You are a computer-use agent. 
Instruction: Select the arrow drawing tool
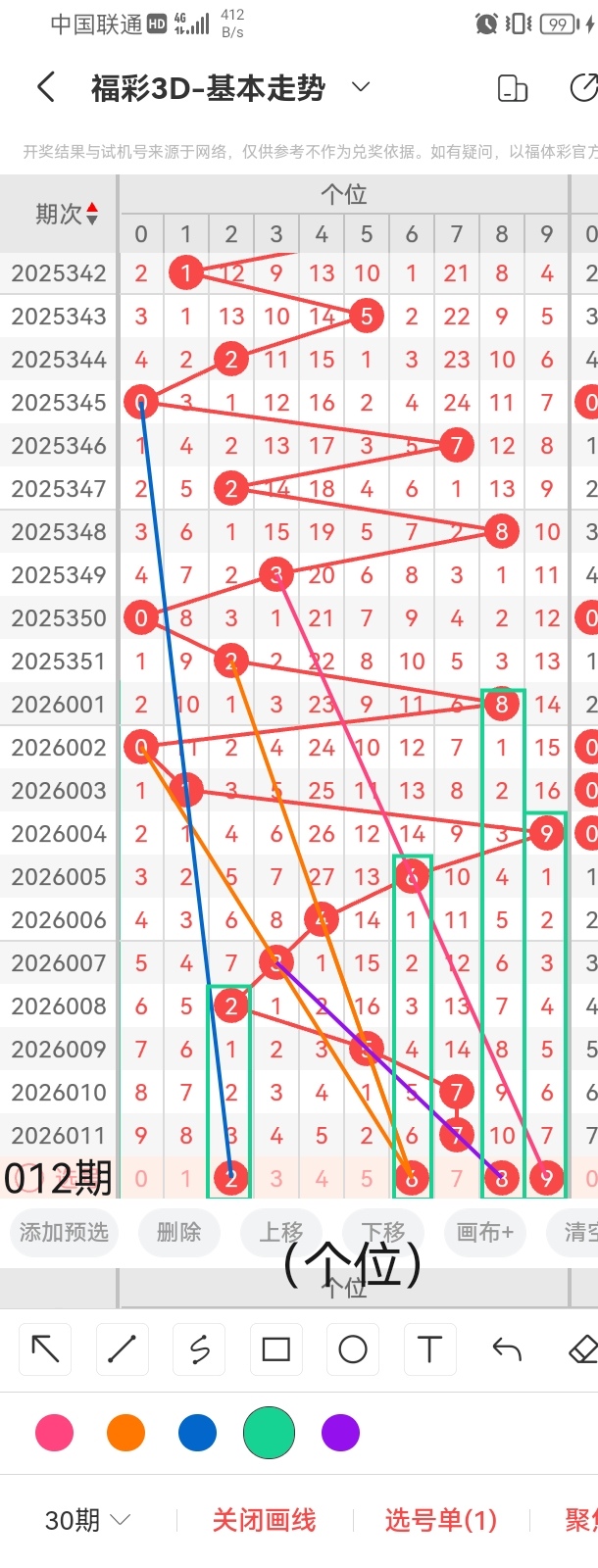click(45, 1349)
